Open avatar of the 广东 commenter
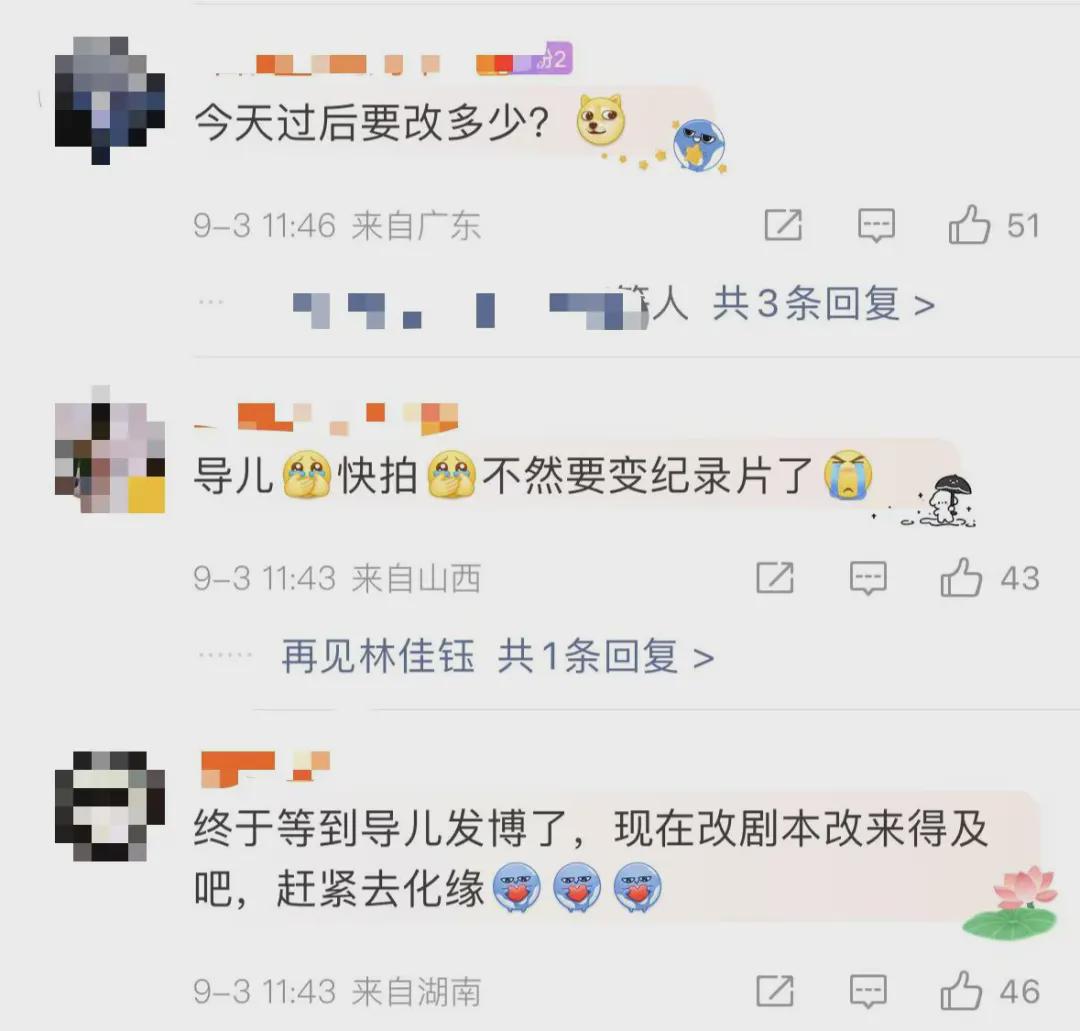Screen dimensions: 1080x1031 click(x=109, y=100)
